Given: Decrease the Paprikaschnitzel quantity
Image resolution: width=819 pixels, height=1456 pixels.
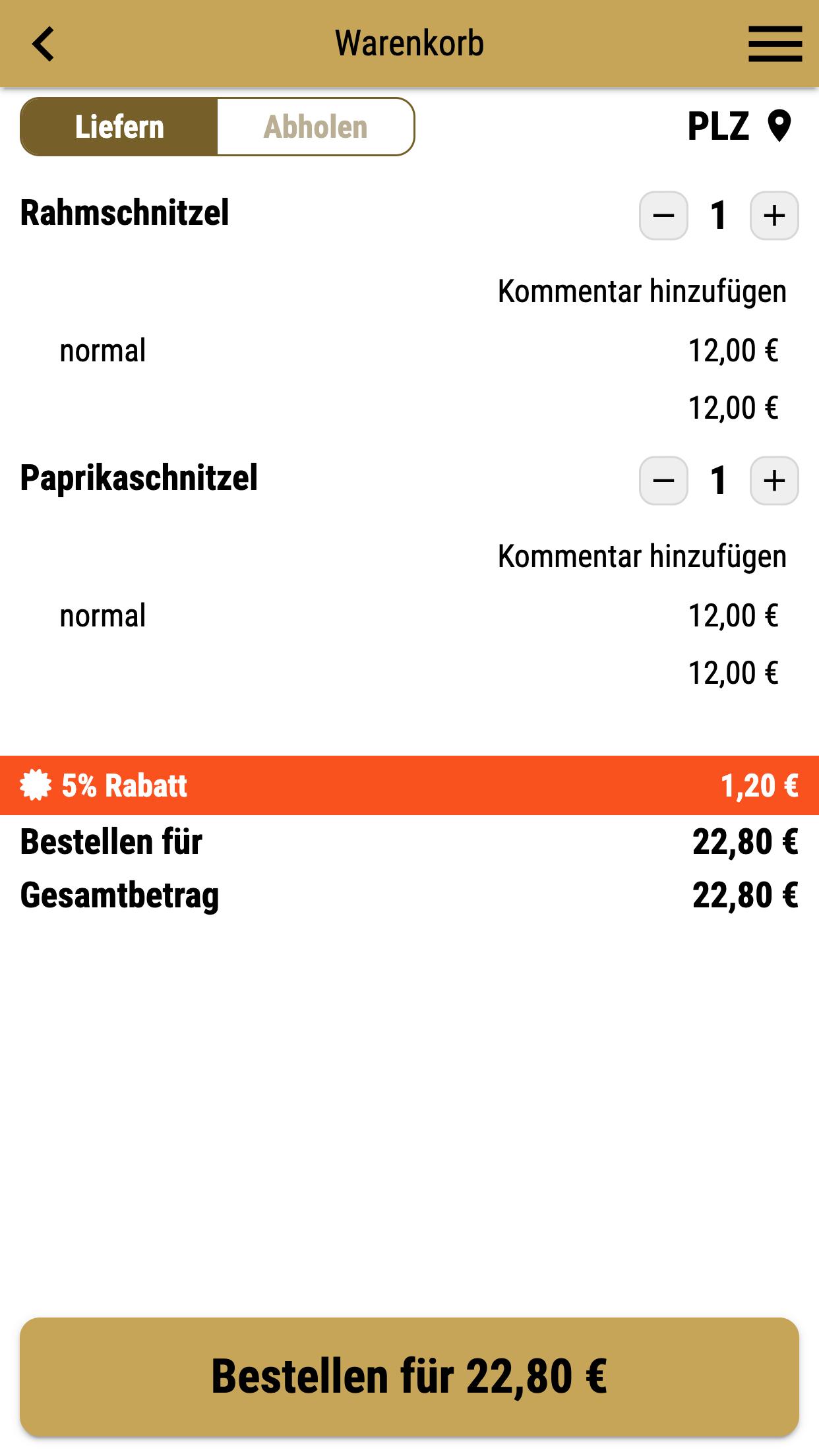Looking at the screenshot, I should tap(663, 481).
